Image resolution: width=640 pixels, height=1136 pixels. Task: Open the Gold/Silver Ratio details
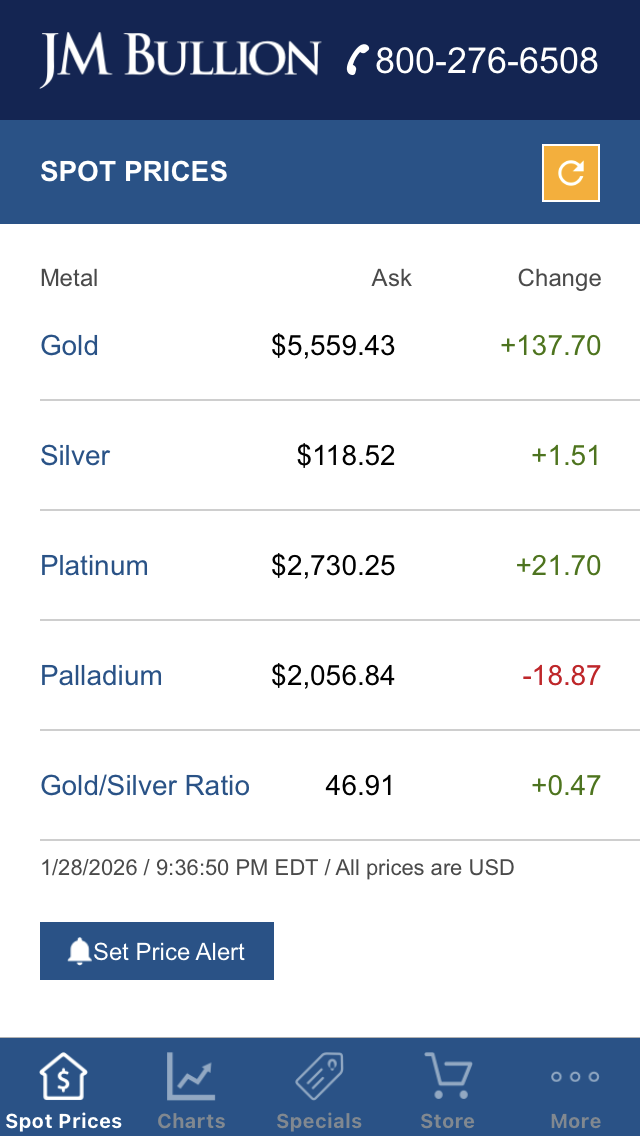pyautogui.click(x=145, y=786)
